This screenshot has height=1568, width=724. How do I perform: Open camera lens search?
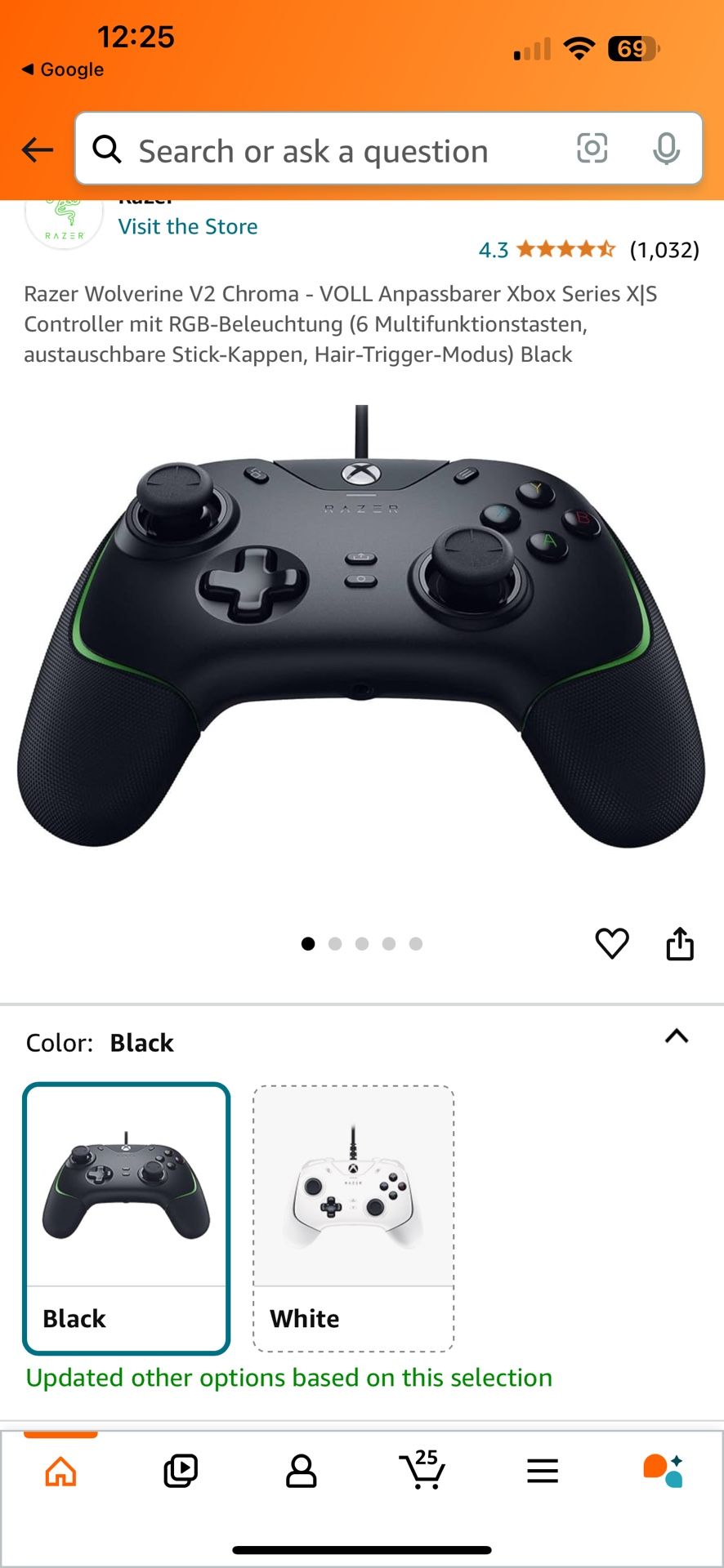(592, 149)
